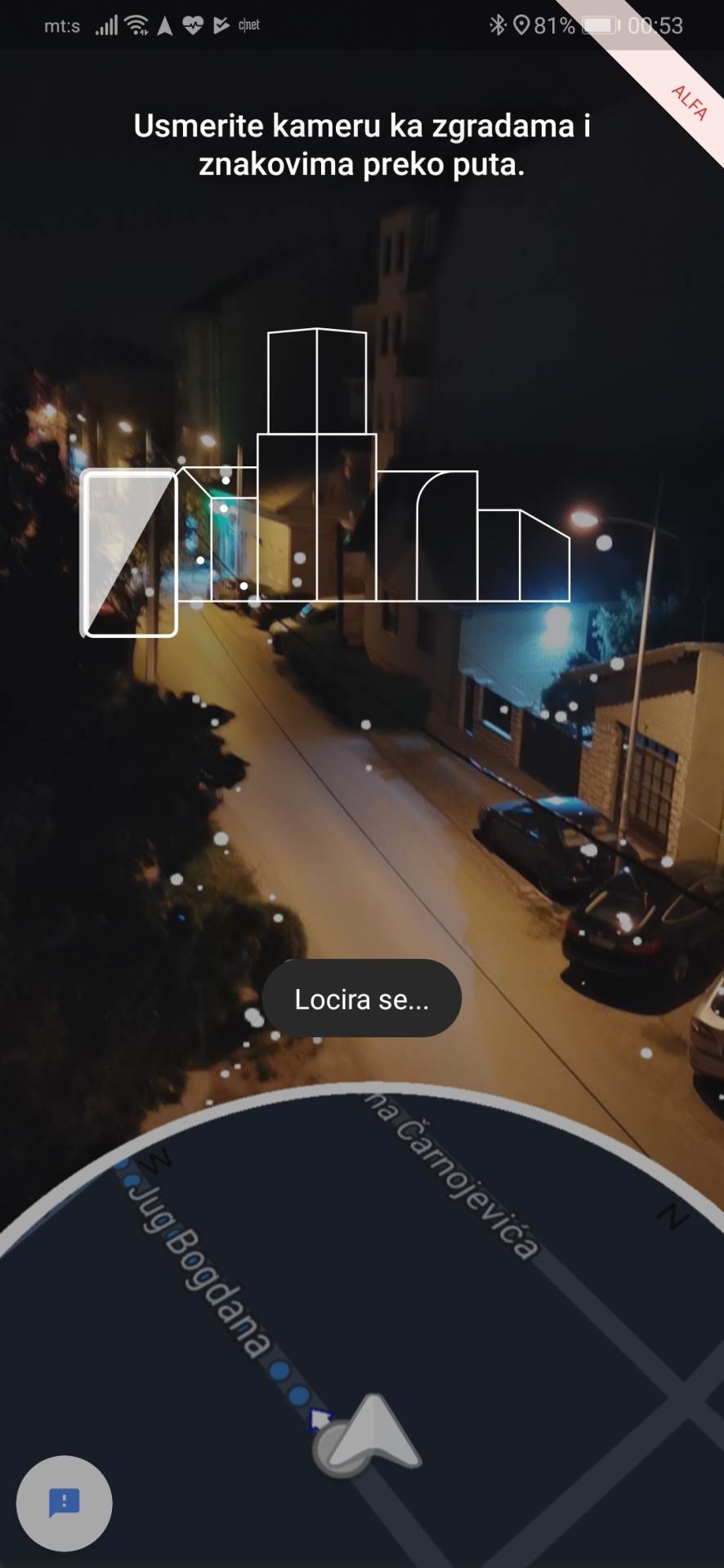
Task: Select the battery indicator showing 81%
Action: [x=572, y=24]
